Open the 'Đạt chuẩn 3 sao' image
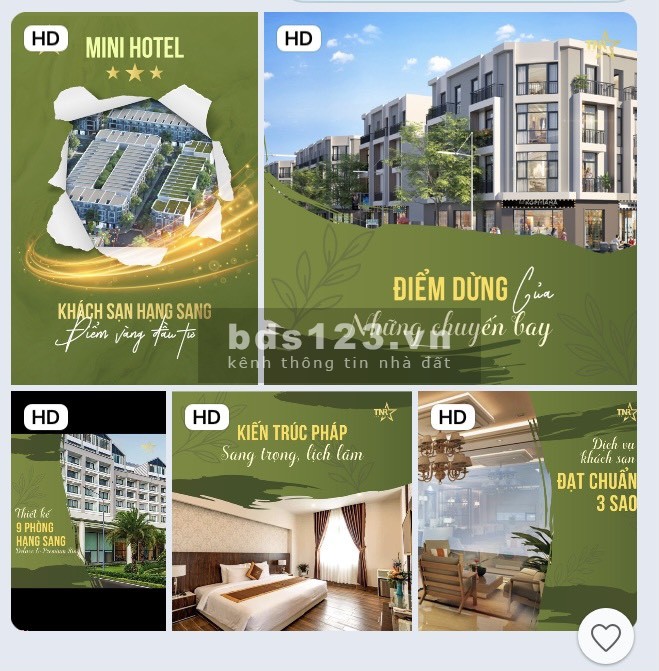659x671 pixels. point(527,510)
